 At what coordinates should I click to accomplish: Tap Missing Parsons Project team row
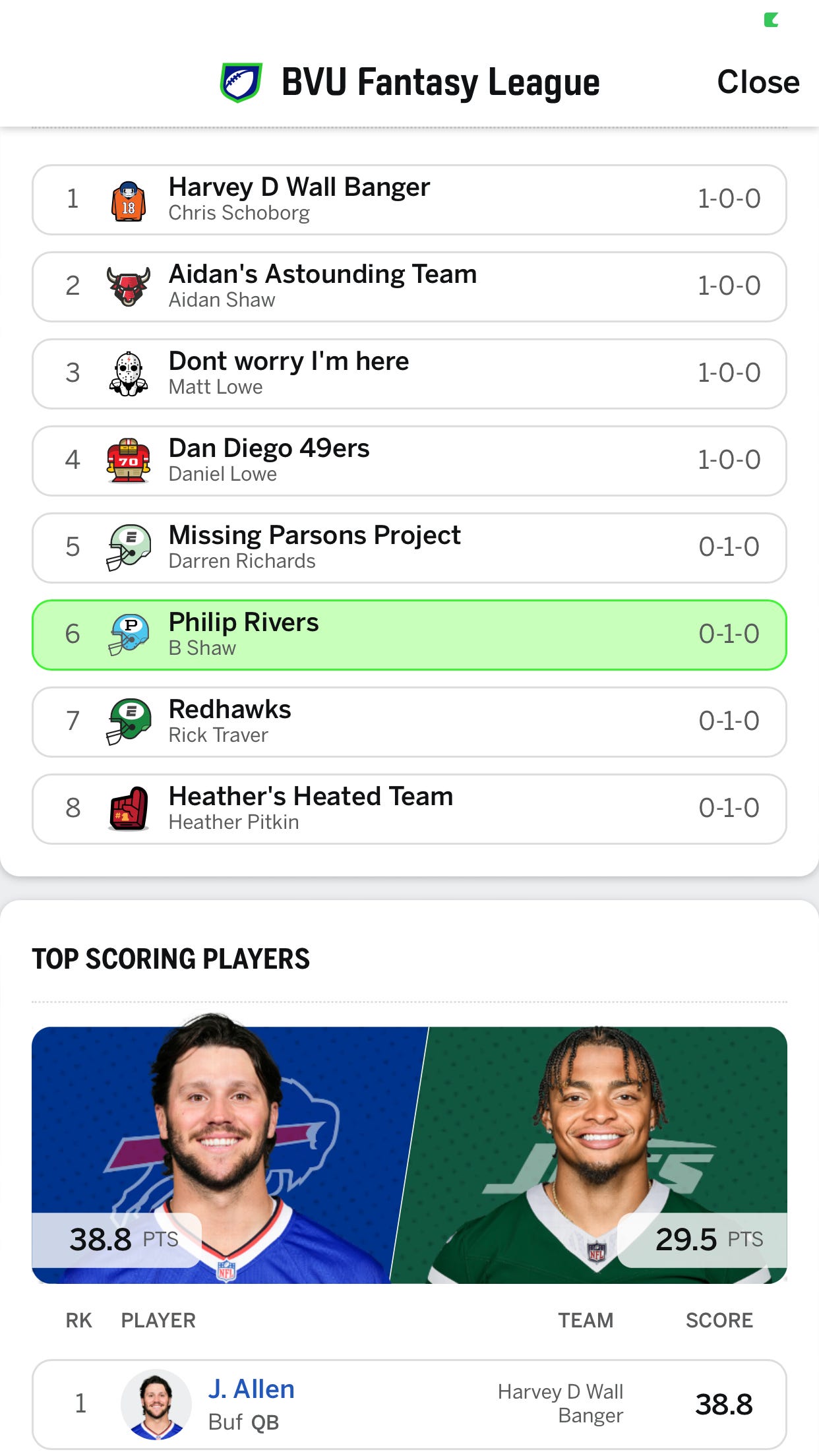tap(409, 548)
